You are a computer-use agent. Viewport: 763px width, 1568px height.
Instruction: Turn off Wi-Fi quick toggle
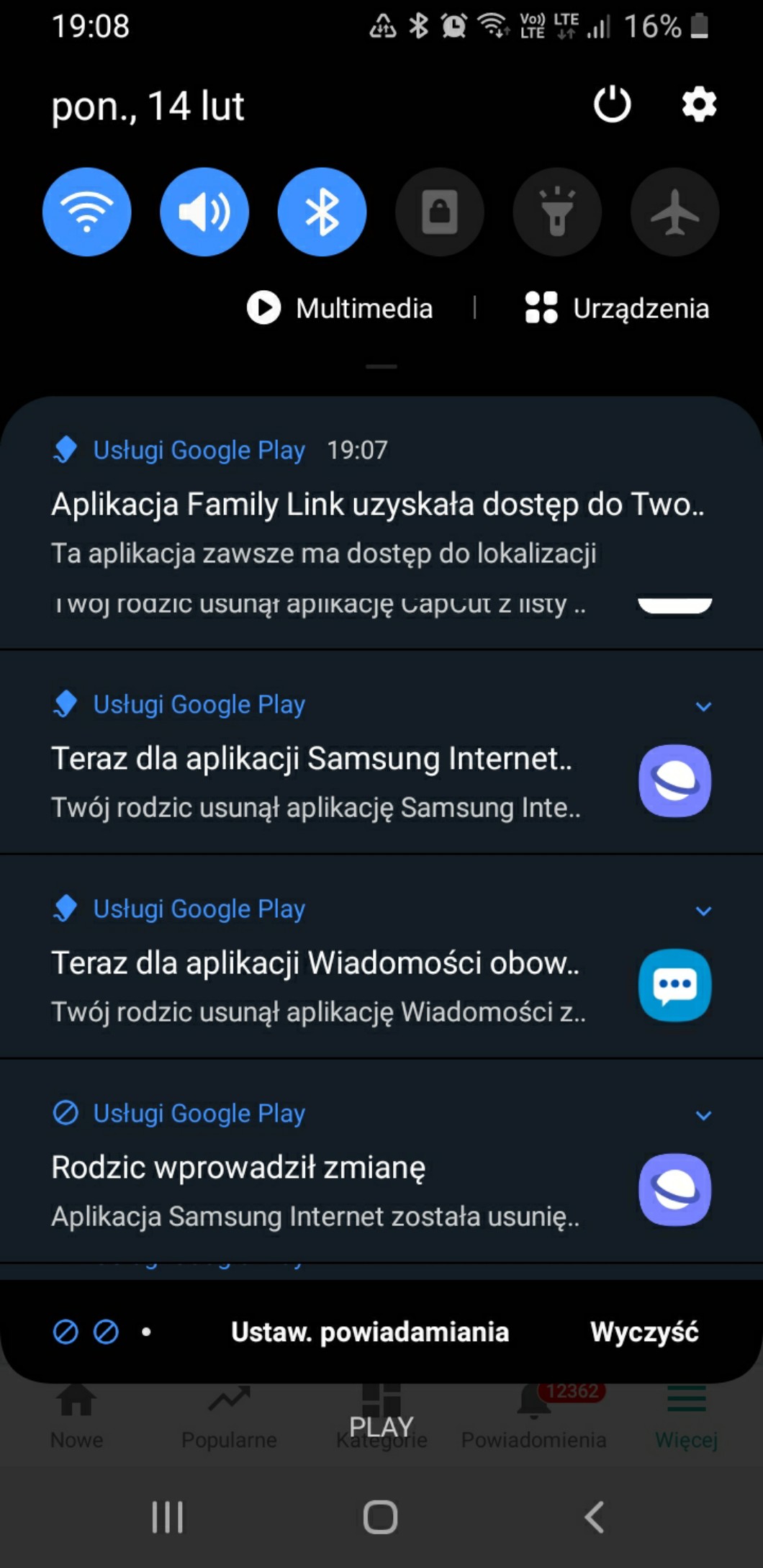[87, 212]
